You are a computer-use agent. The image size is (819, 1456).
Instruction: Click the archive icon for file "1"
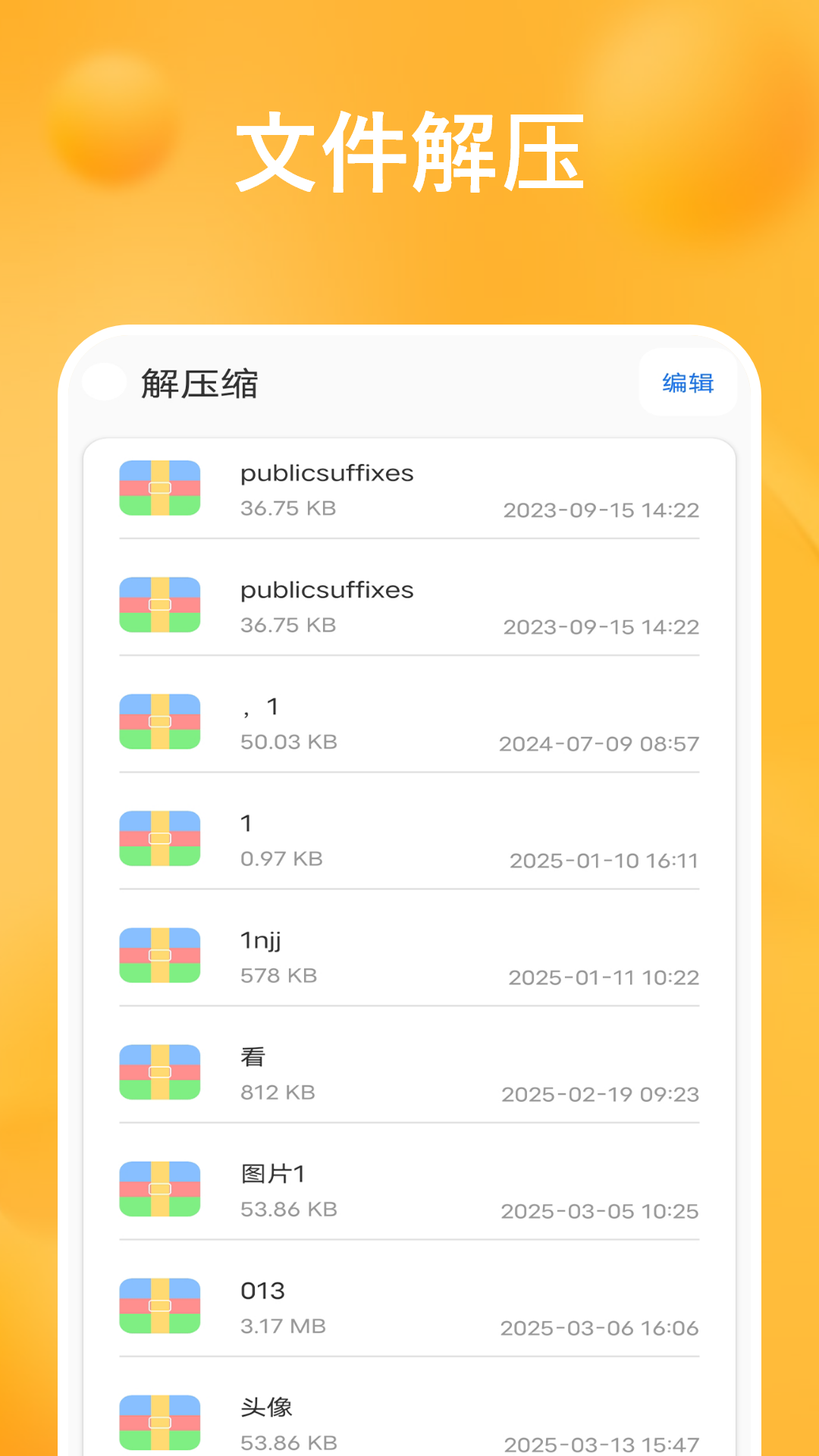click(159, 839)
